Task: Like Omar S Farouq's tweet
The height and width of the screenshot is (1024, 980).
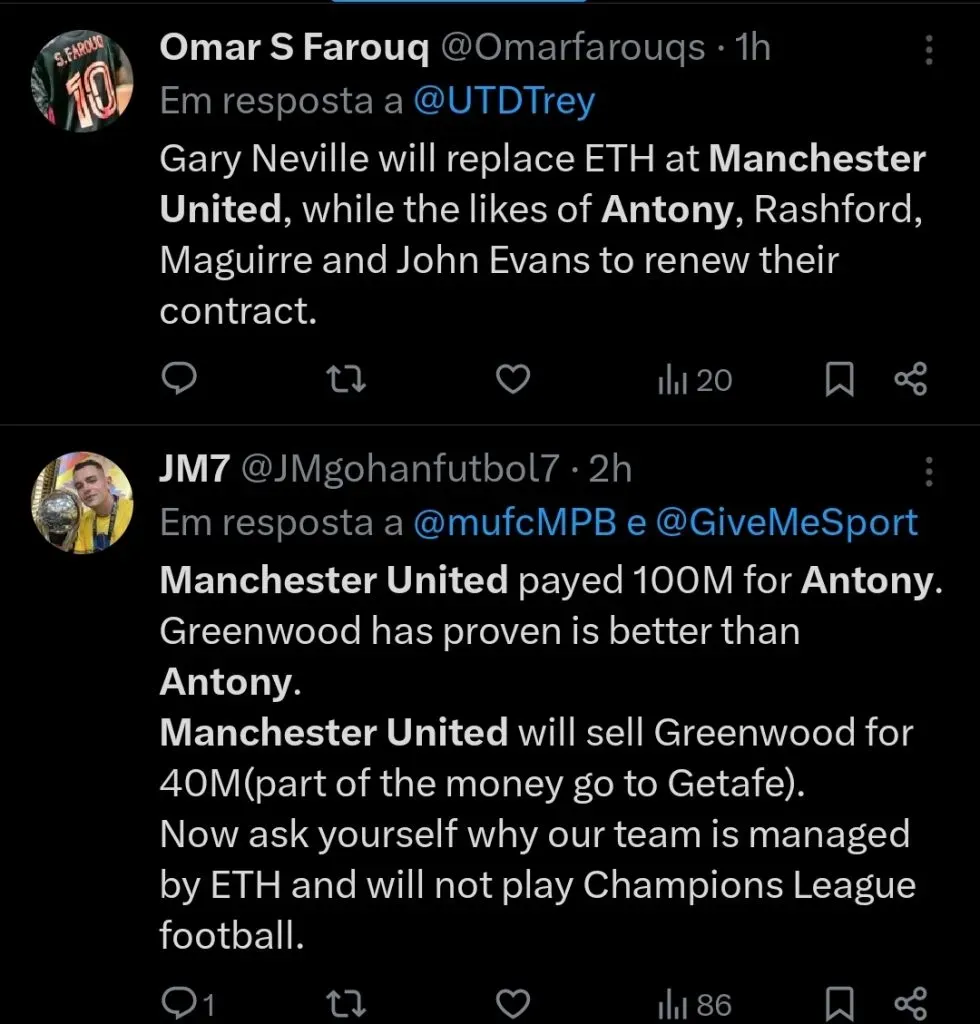Action: (x=513, y=379)
